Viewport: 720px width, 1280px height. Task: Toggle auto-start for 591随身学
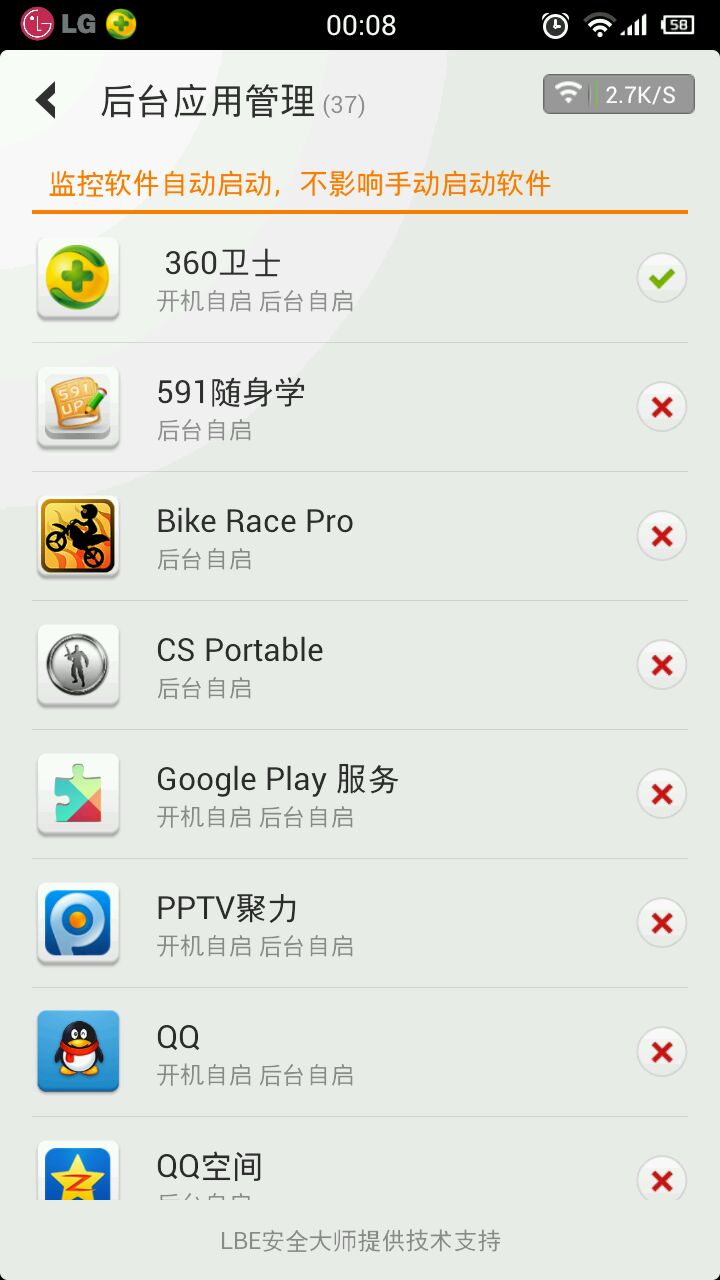click(x=661, y=407)
